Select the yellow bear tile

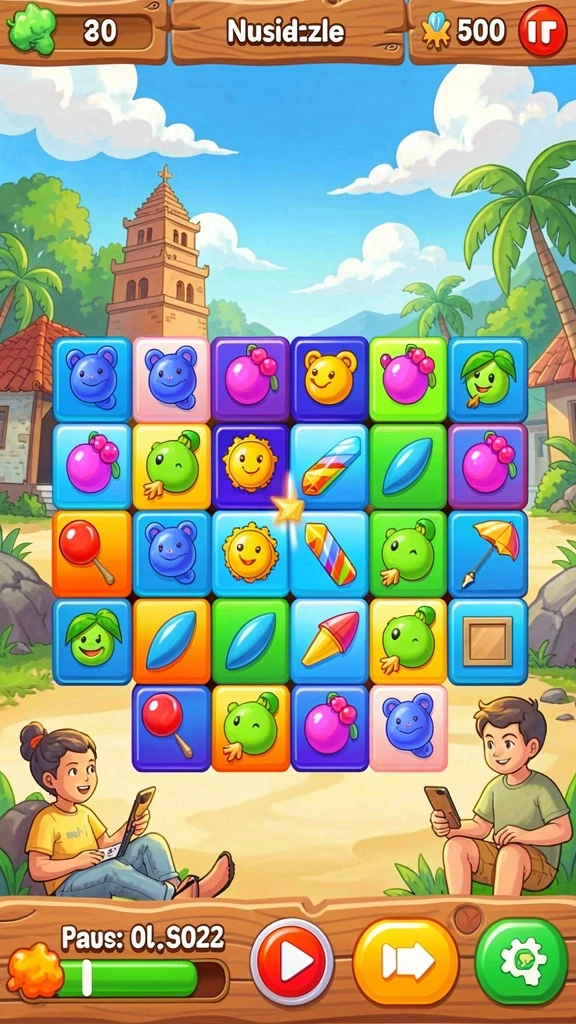[330, 379]
